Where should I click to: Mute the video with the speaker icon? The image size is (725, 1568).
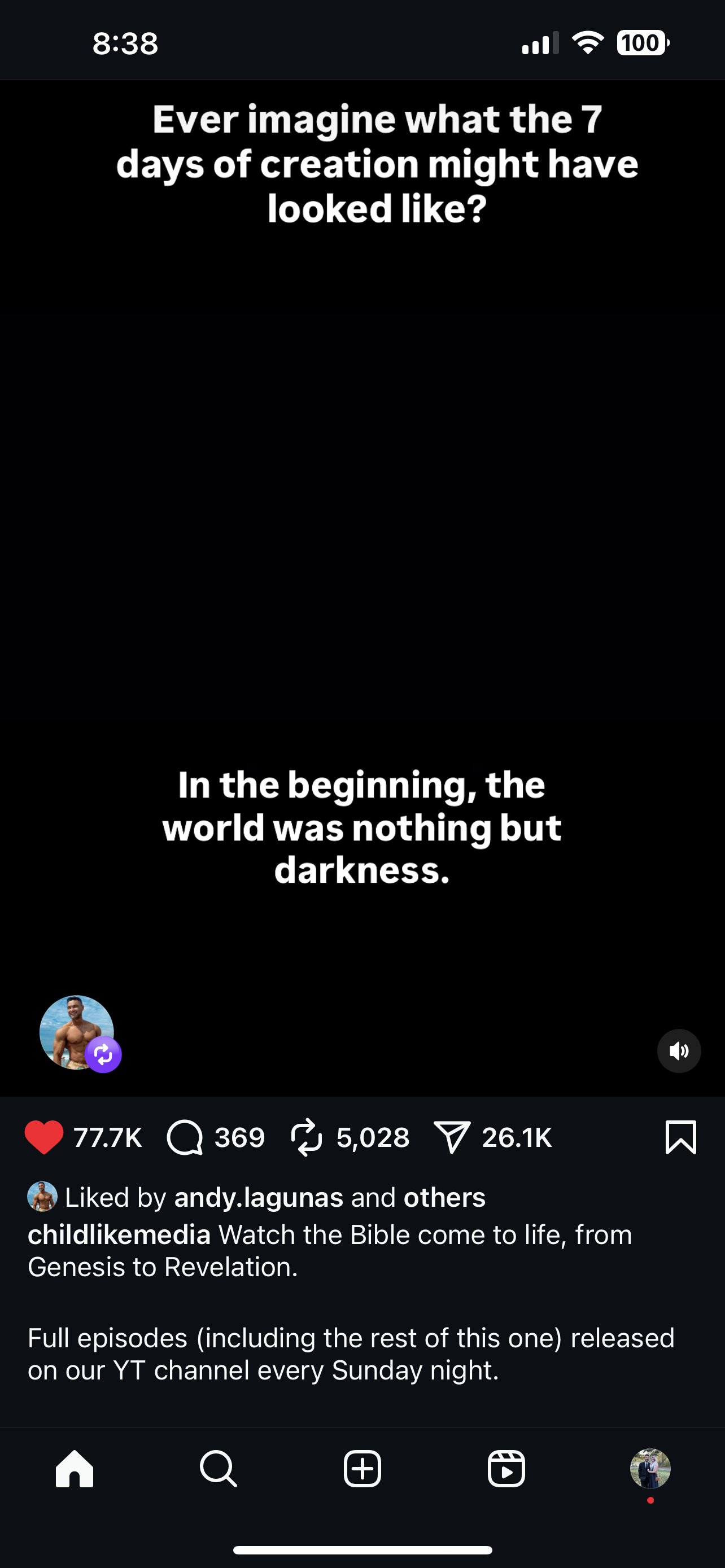pos(679,1050)
